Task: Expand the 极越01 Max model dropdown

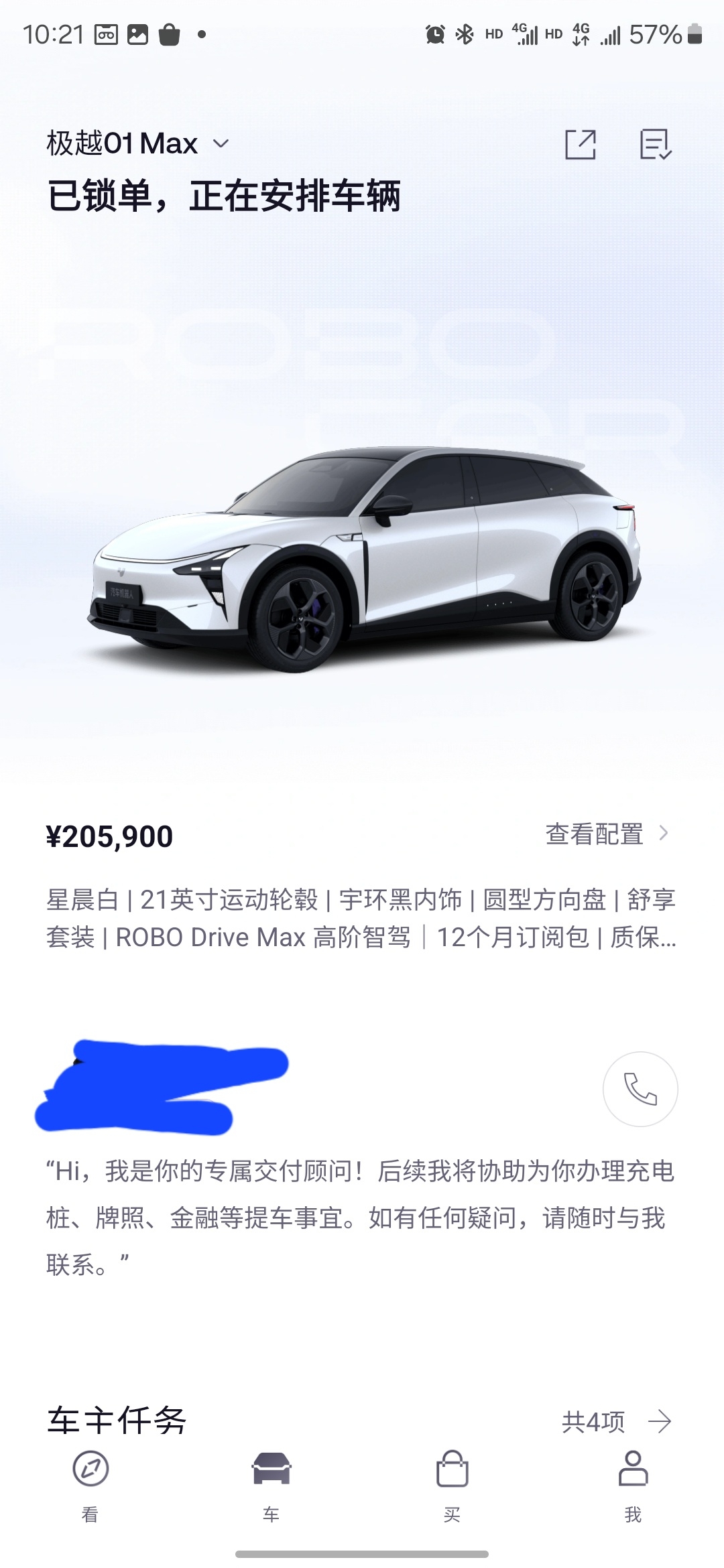Action: pyautogui.click(x=221, y=143)
